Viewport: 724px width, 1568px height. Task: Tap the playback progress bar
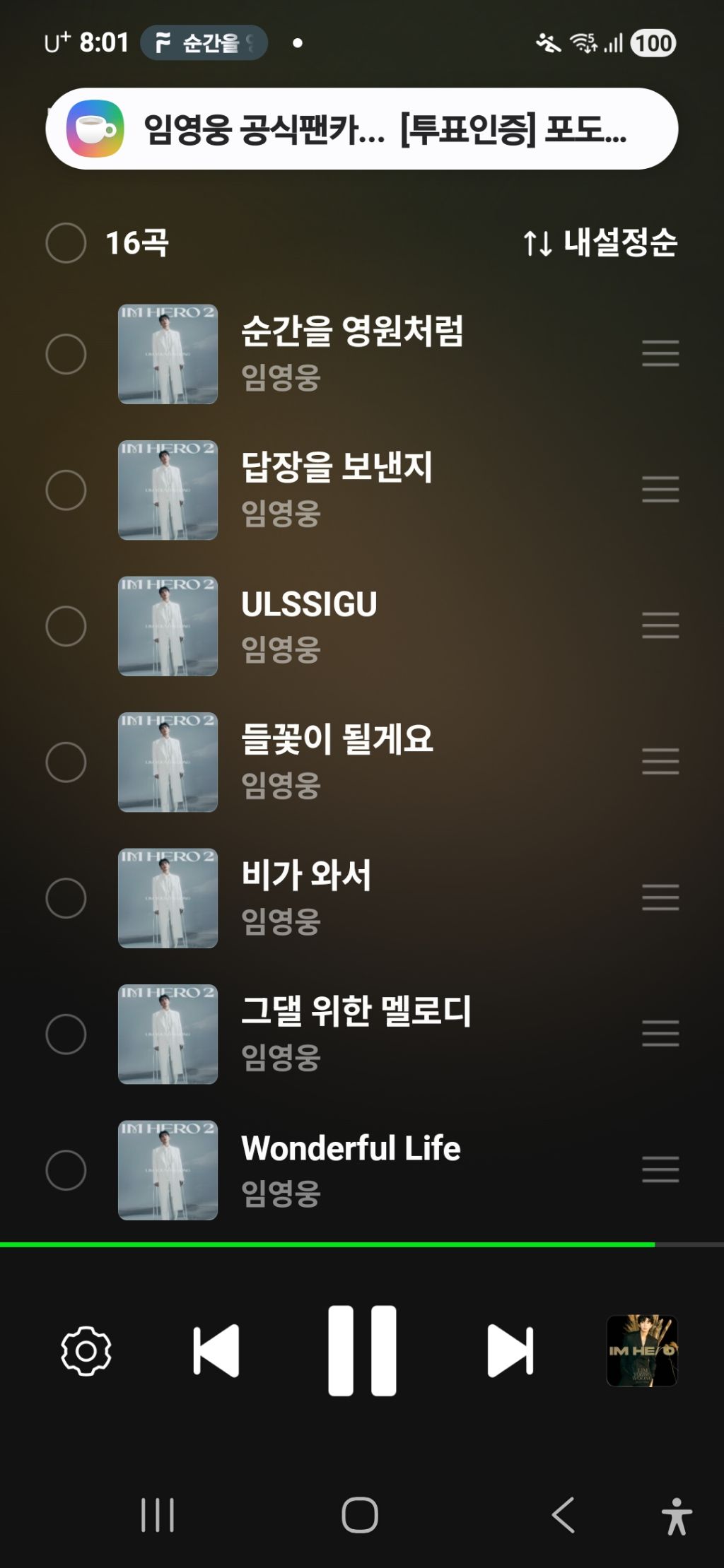[362, 1244]
